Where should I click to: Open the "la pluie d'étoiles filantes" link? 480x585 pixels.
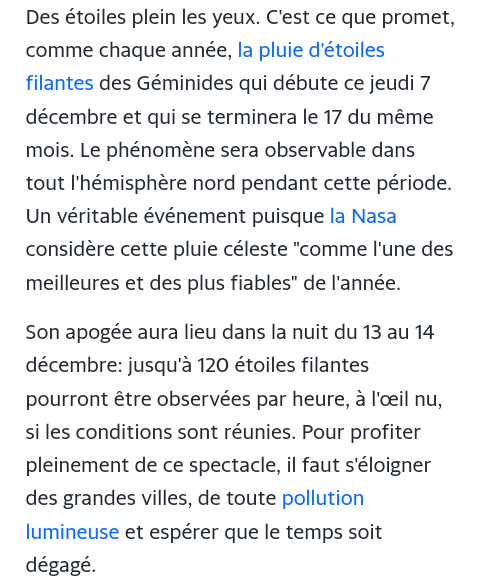[311, 50]
